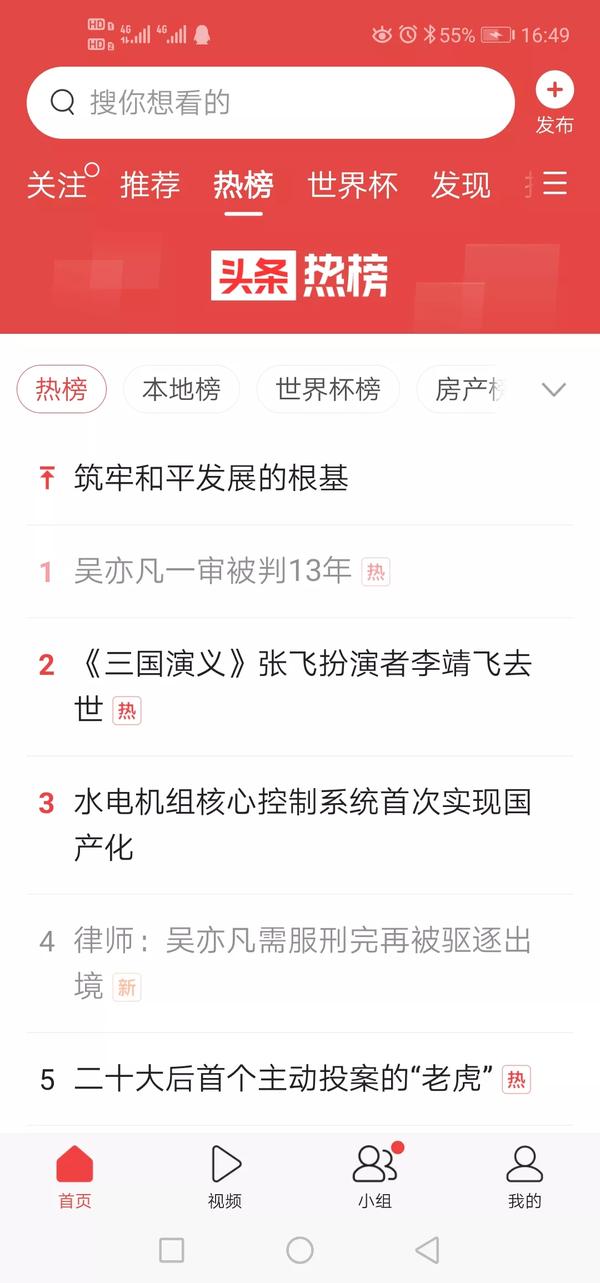The height and width of the screenshot is (1283, 600).
Task: Select the 本地榜 chip
Action: (x=181, y=389)
